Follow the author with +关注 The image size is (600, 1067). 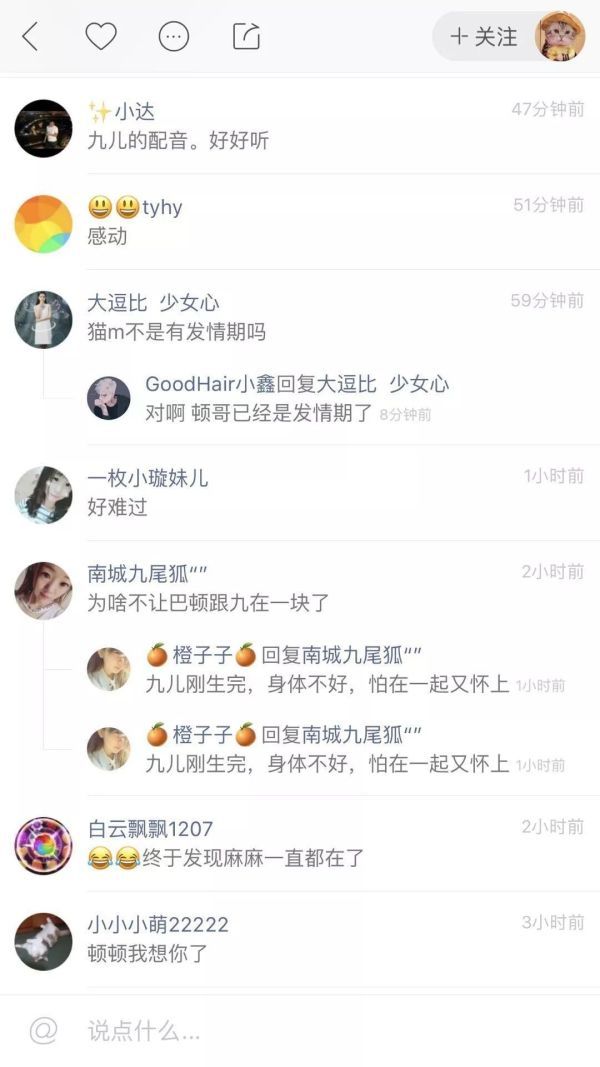485,37
